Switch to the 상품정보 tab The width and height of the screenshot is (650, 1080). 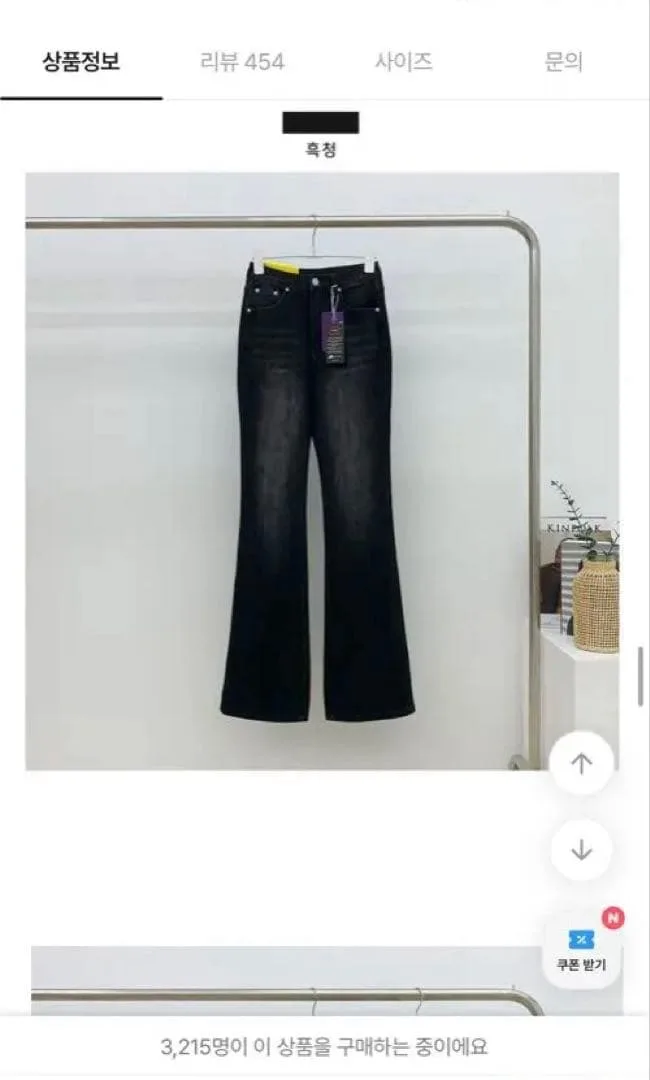(x=81, y=62)
